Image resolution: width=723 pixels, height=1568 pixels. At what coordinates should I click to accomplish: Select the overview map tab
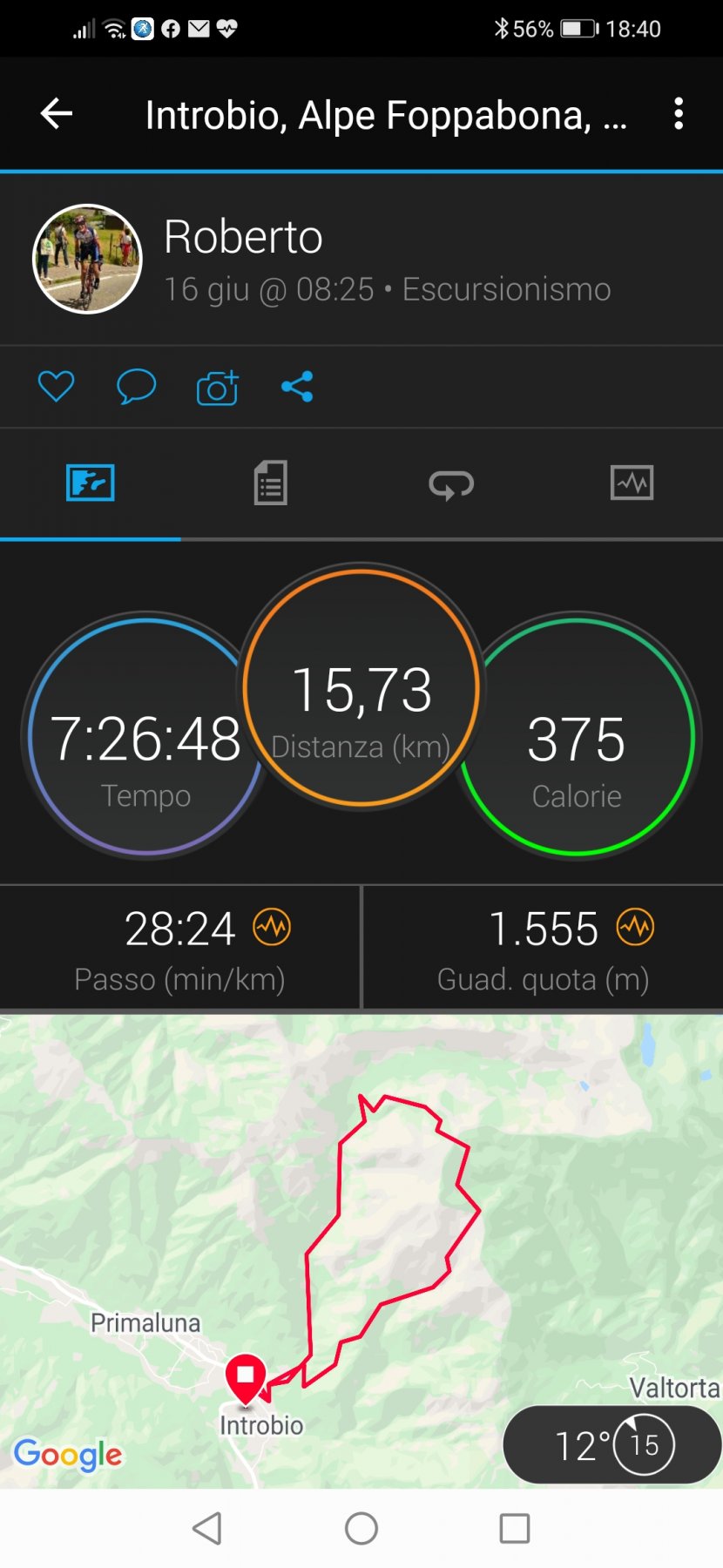point(91,483)
